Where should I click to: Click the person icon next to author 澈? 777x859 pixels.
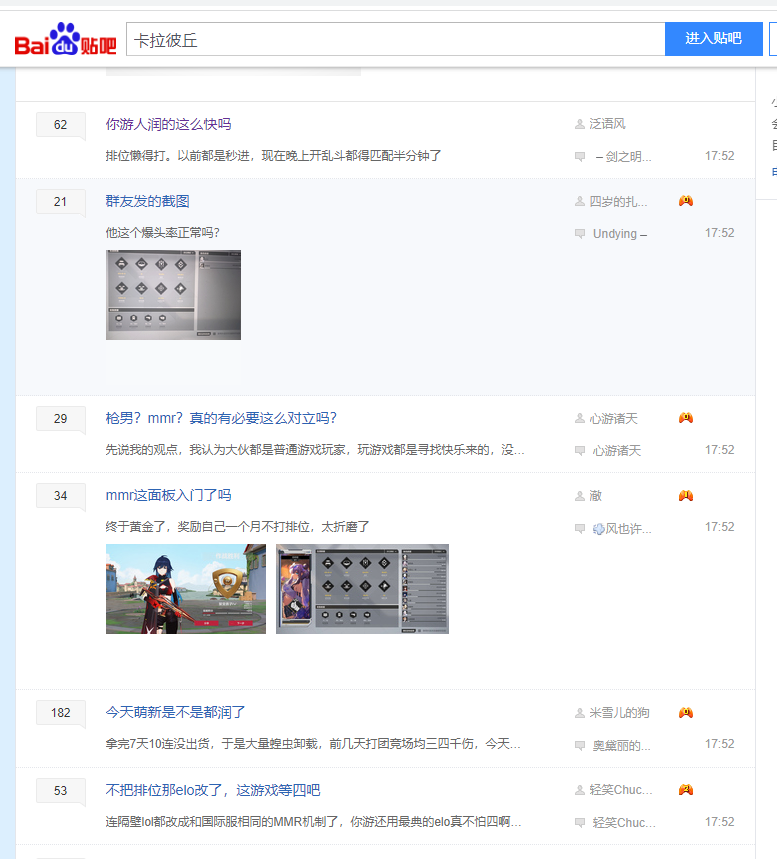580,495
